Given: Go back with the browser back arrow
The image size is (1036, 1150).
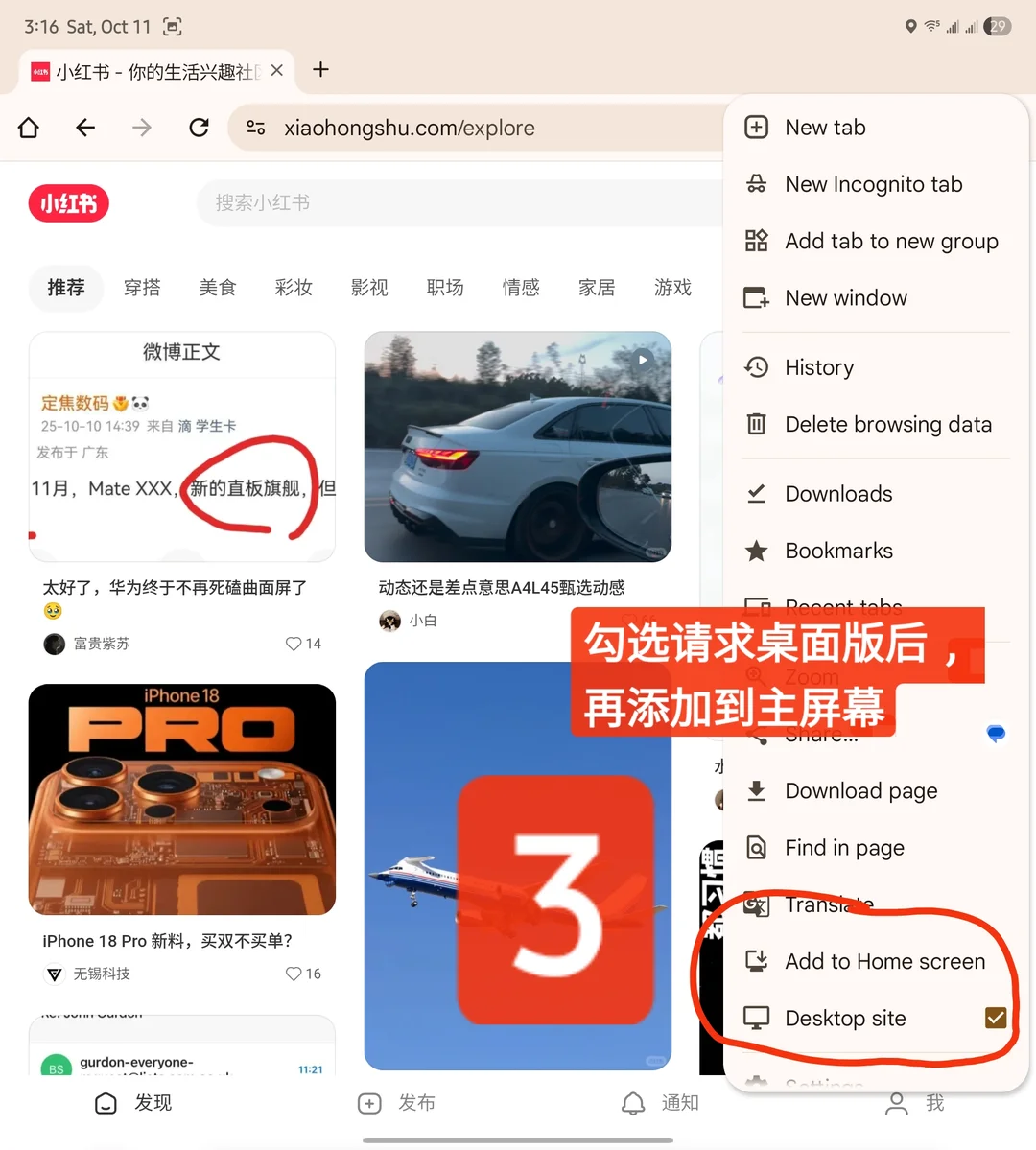Looking at the screenshot, I should point(85,128).
